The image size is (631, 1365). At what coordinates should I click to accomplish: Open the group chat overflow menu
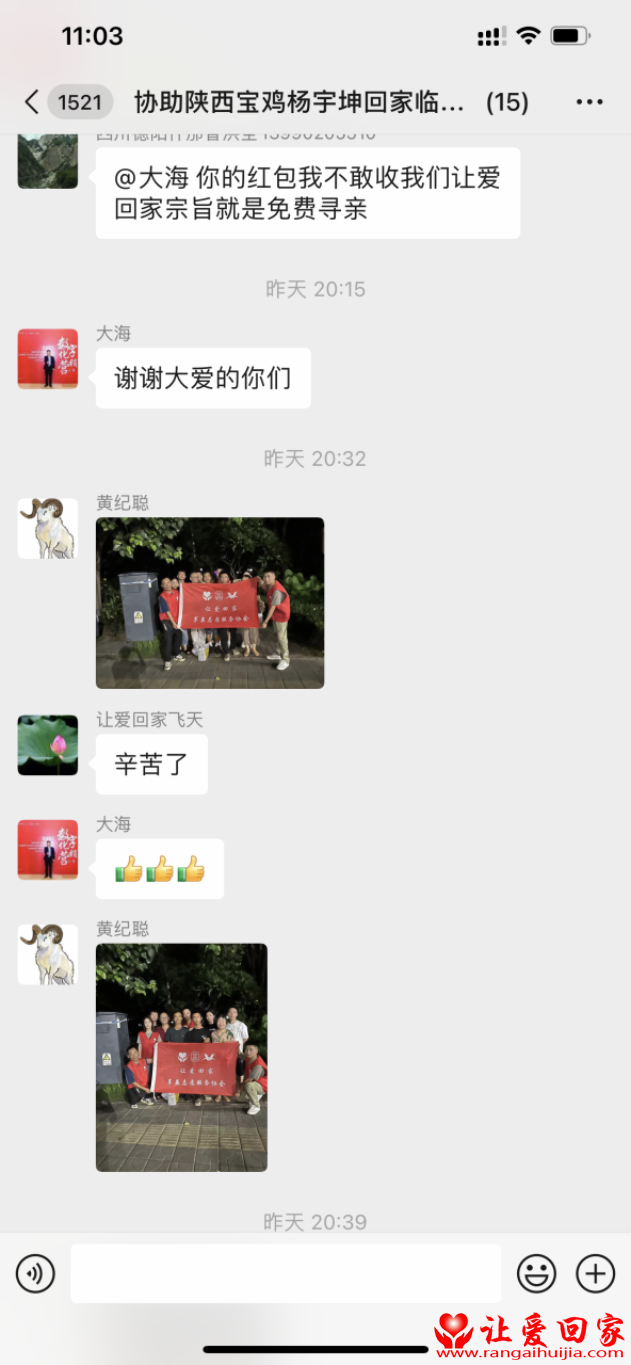click(589, 102)
